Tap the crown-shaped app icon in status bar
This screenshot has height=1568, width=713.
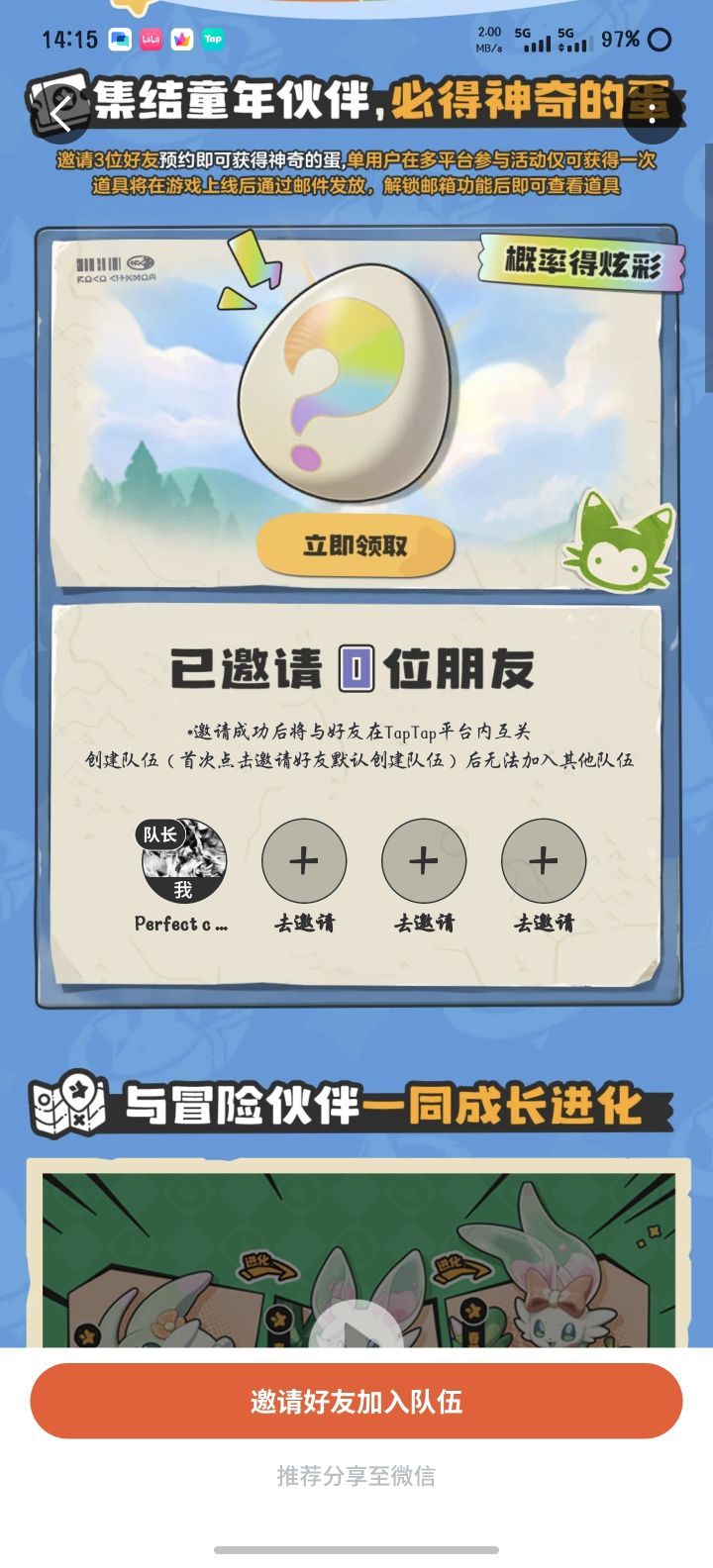tap(180, 38)
